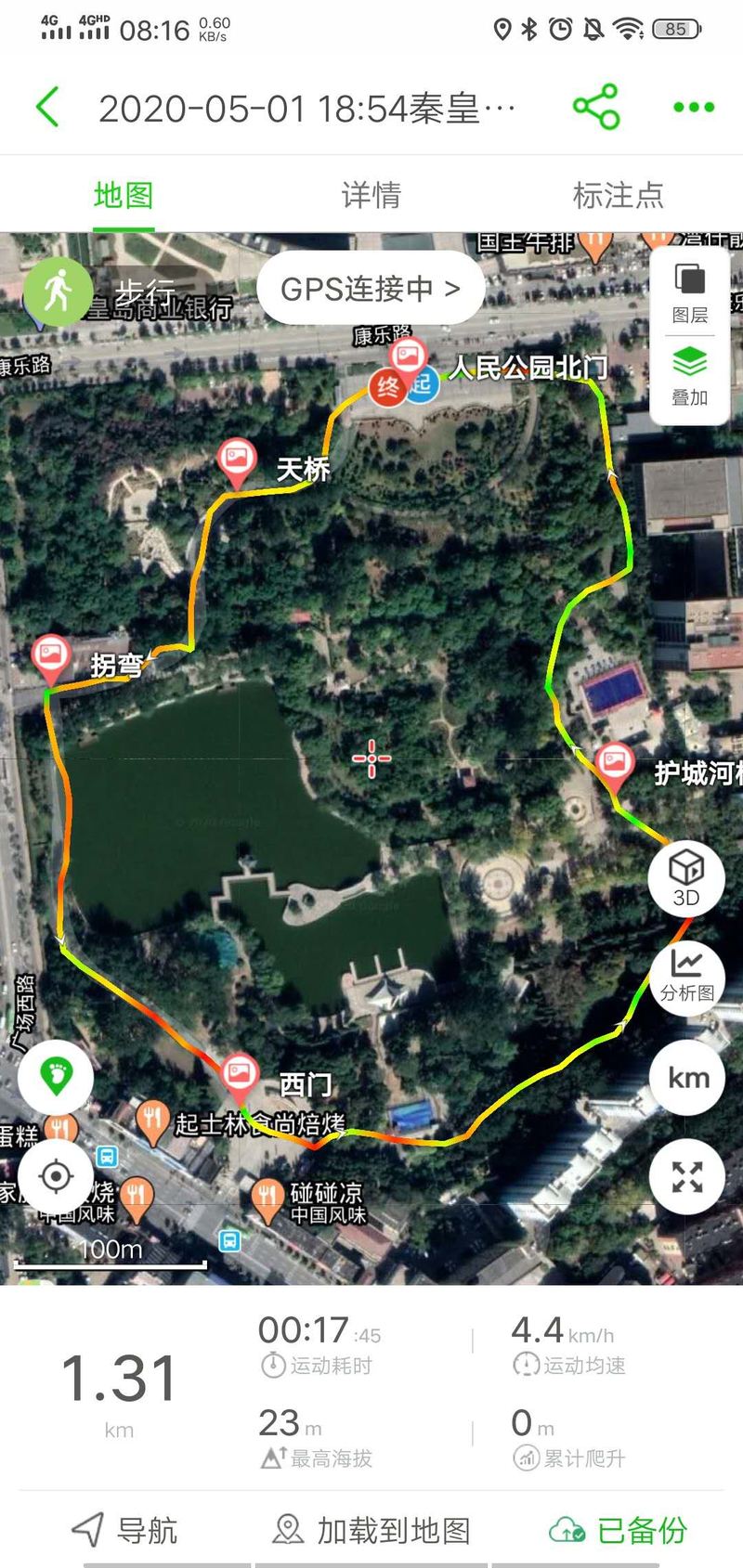Tap the 已备份 backup status

coord(619,1530)
